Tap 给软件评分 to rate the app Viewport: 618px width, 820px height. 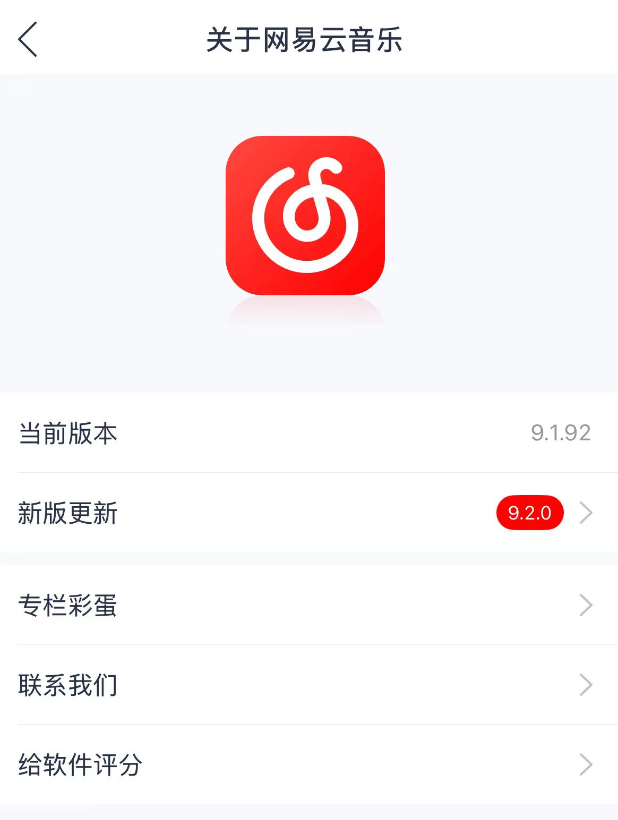tap(308, 765)
